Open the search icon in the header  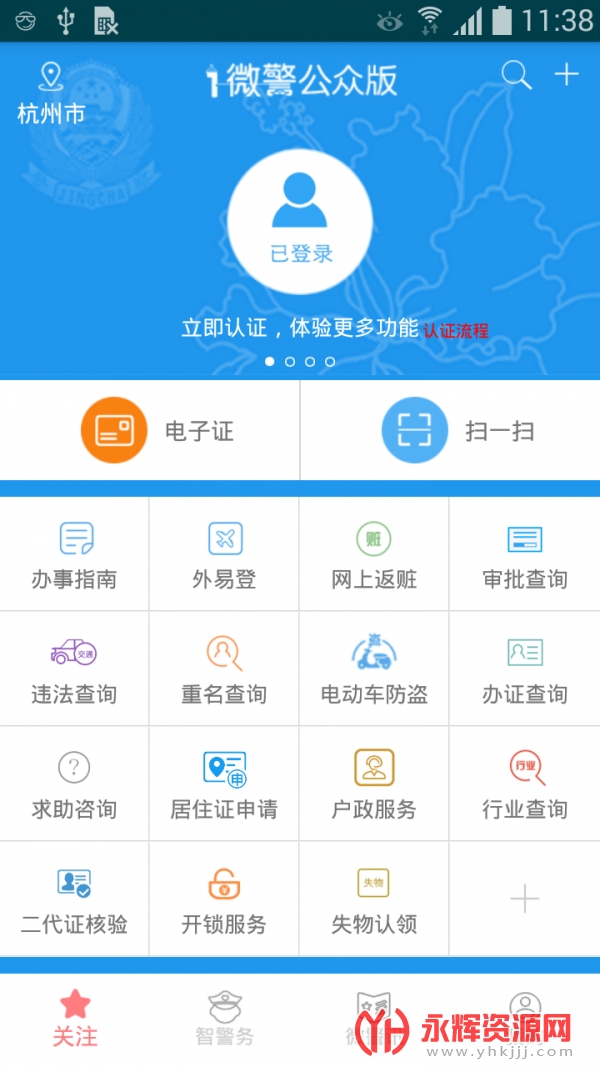click(x=516, y=76)
